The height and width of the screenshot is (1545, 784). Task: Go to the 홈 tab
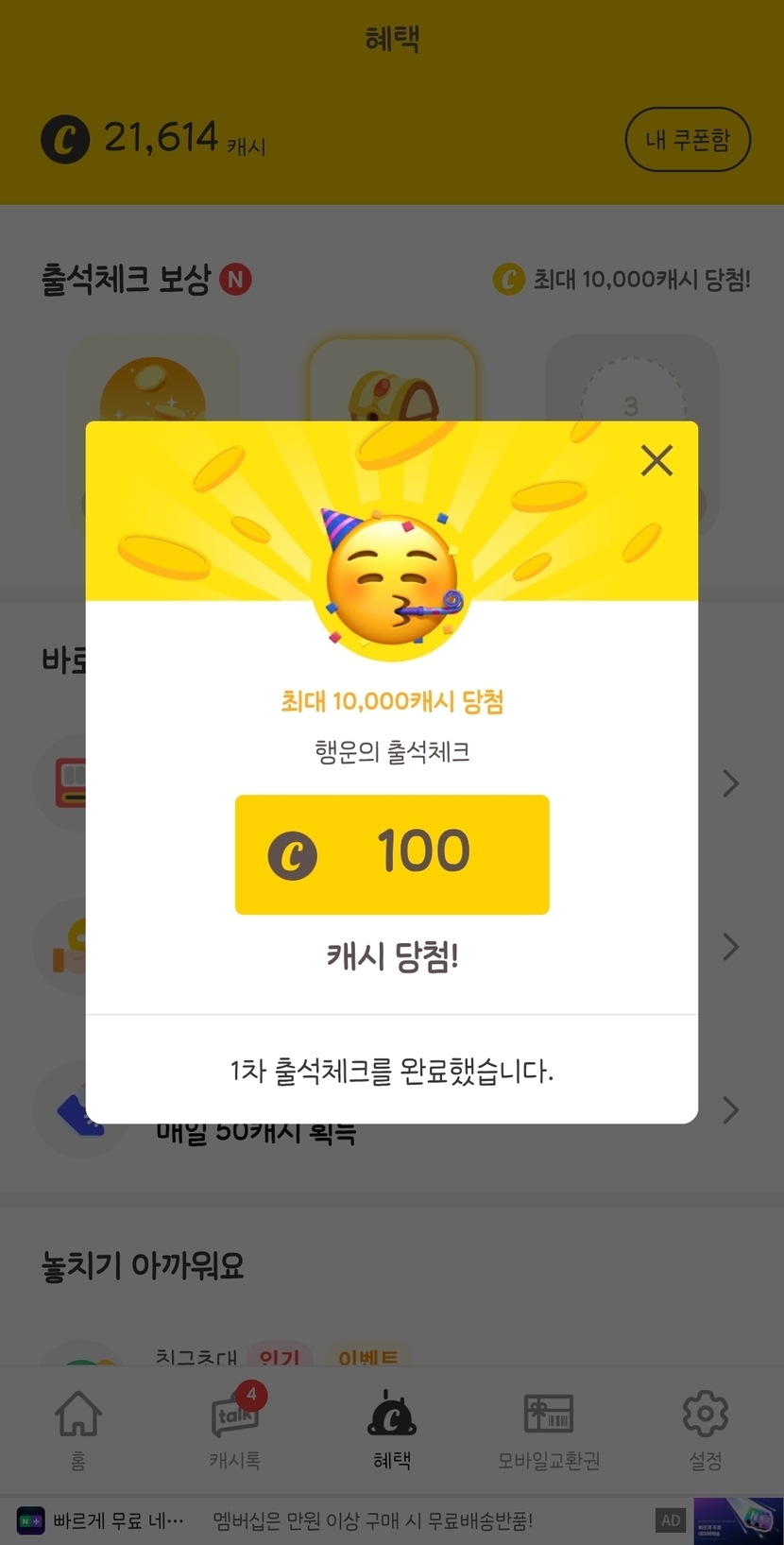tap(78, 1429)
